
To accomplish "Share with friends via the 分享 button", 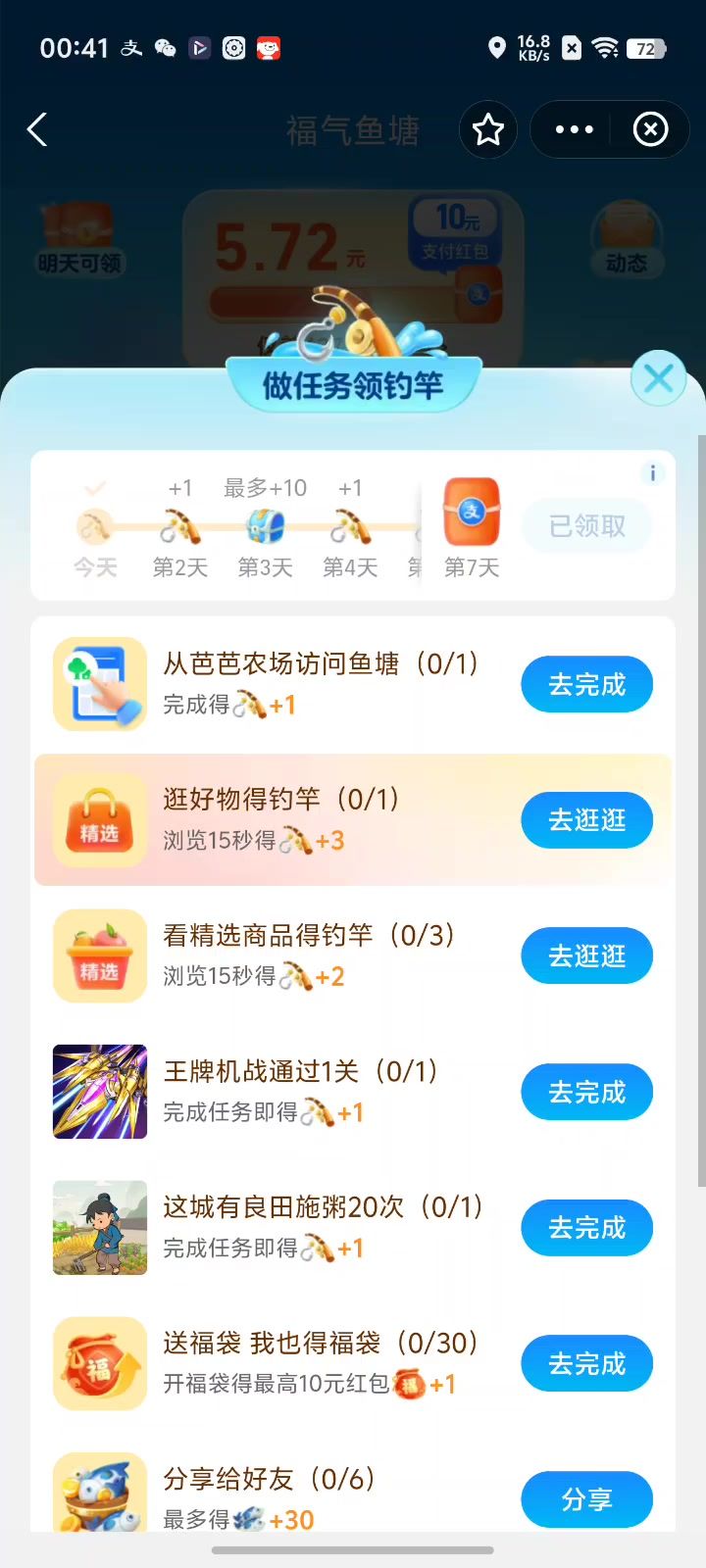I will click(x=586, y=1499).
